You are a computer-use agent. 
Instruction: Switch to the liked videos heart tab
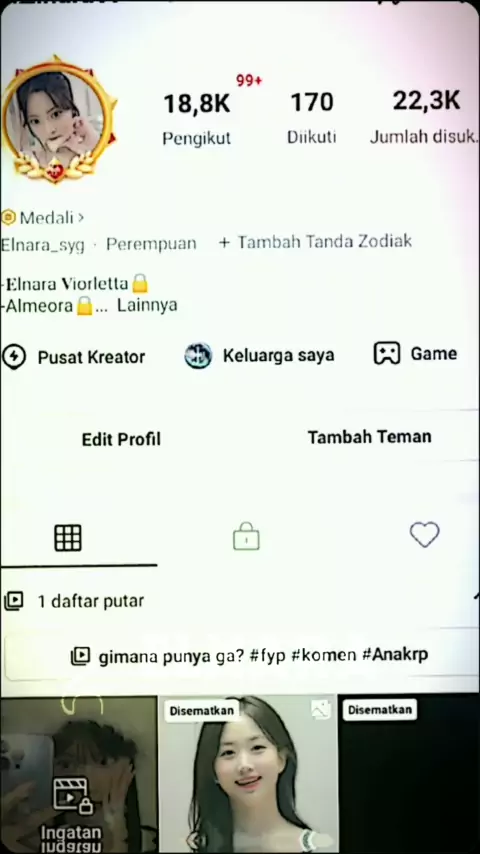point(424,534)
